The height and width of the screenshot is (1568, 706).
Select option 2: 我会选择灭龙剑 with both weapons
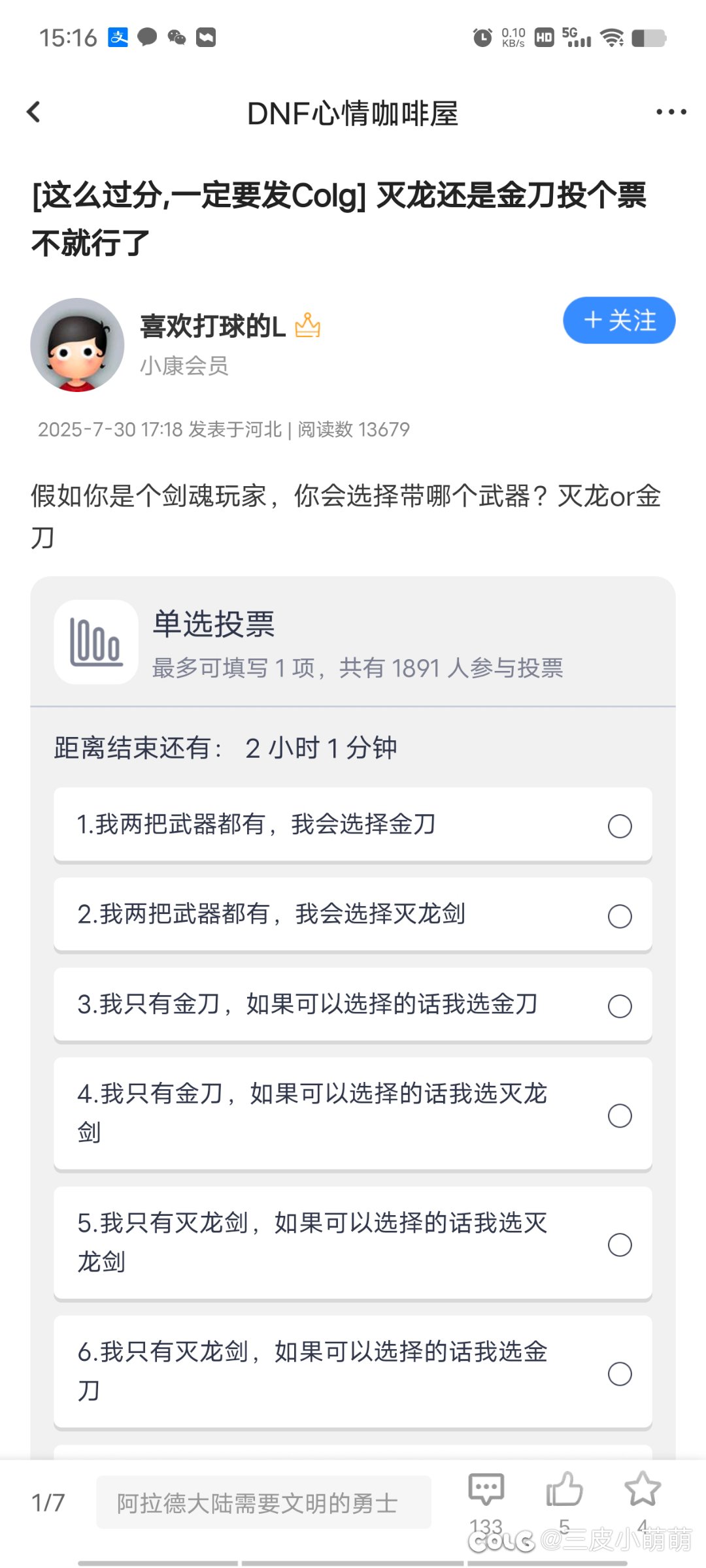pos(353,915)
